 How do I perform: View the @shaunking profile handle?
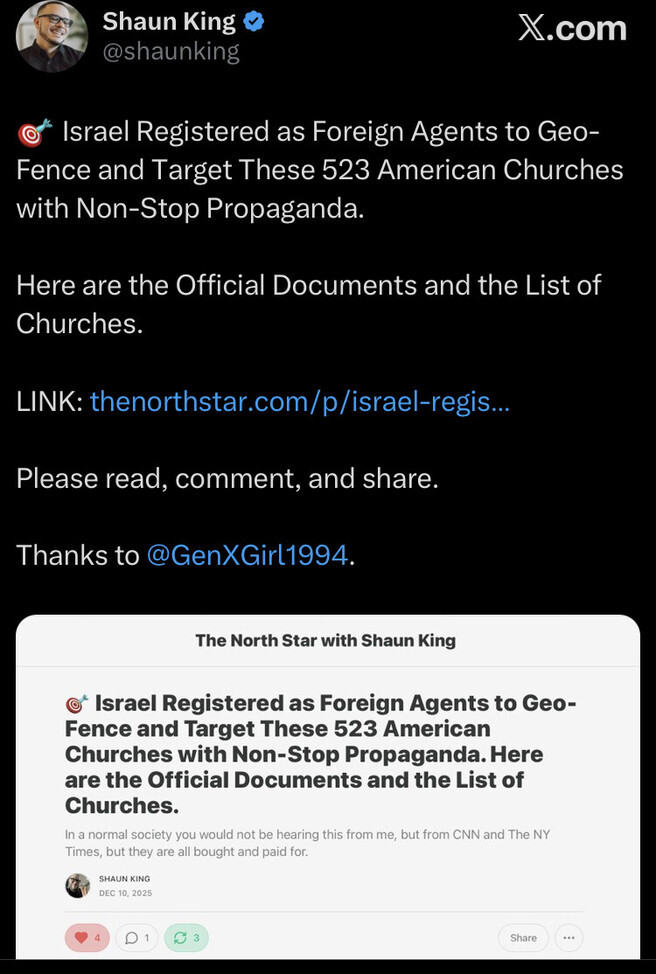click(171, 52)
